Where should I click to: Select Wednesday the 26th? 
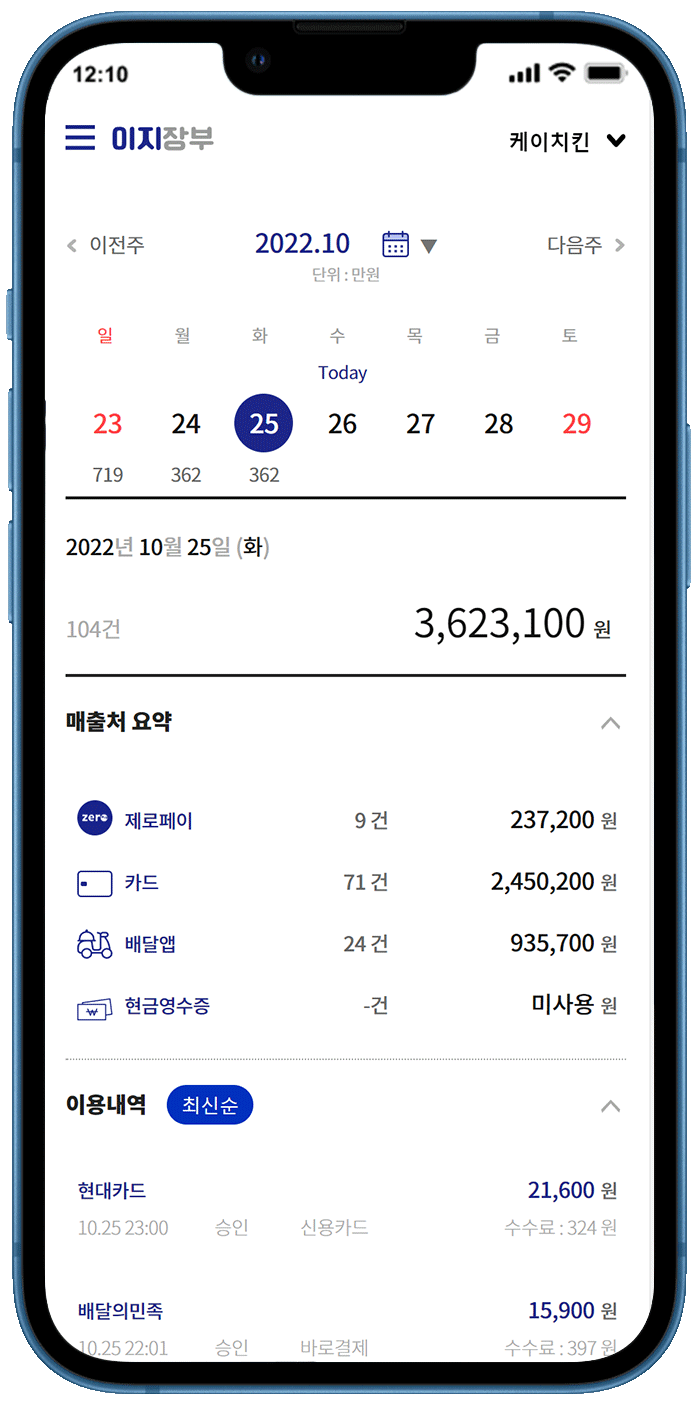point(342,424)
